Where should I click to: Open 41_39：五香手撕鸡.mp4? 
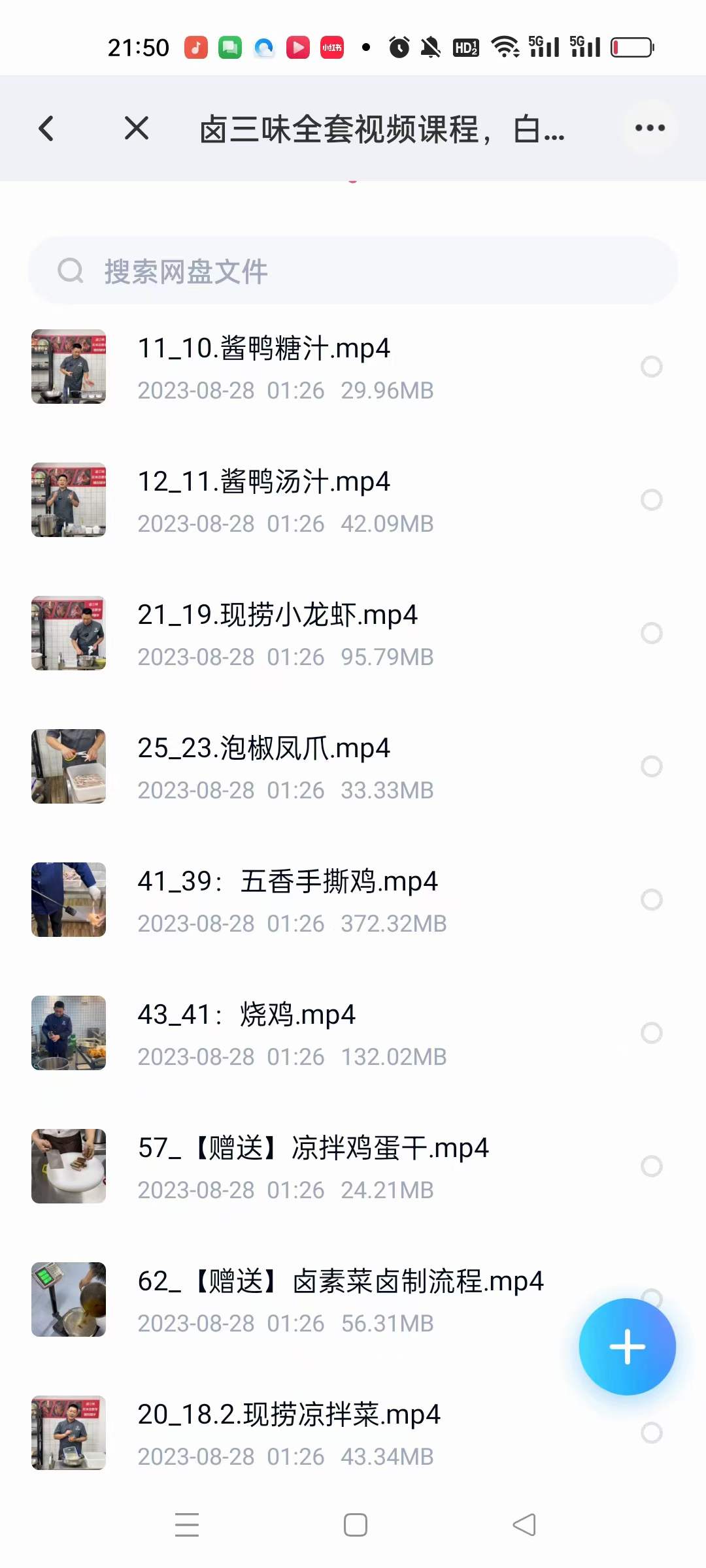(288, 881)
